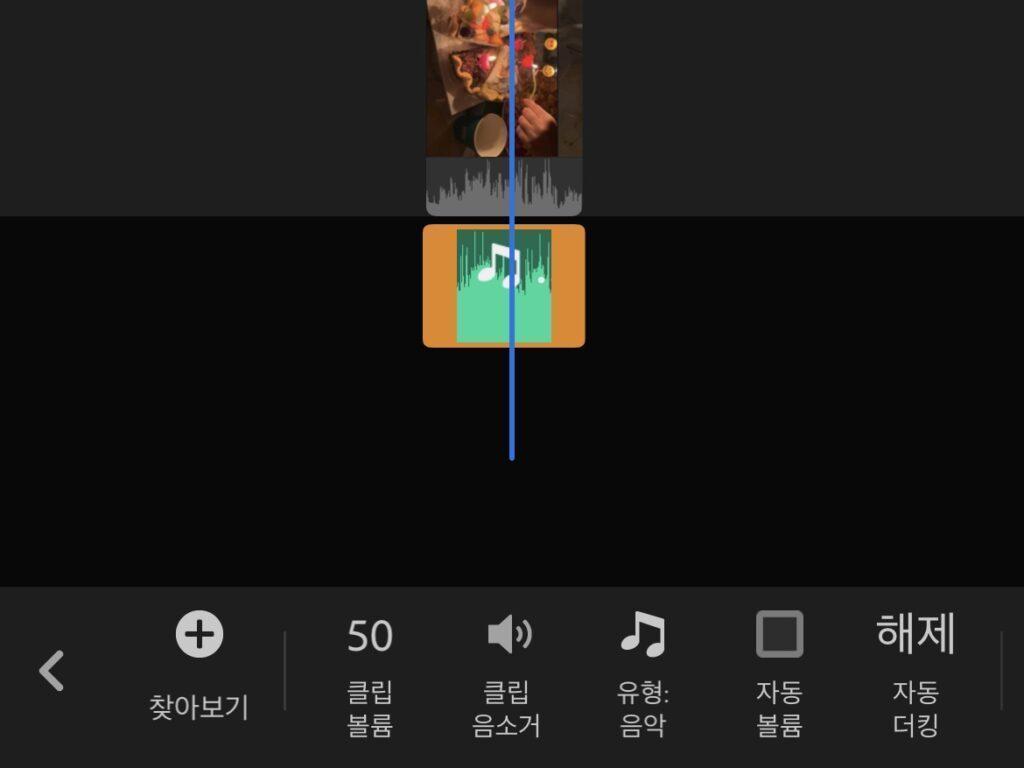This screenshot has height=768, width=1024.
Task: Open the 클립 볼륨 setting showing 50
Action: [370, 670]
